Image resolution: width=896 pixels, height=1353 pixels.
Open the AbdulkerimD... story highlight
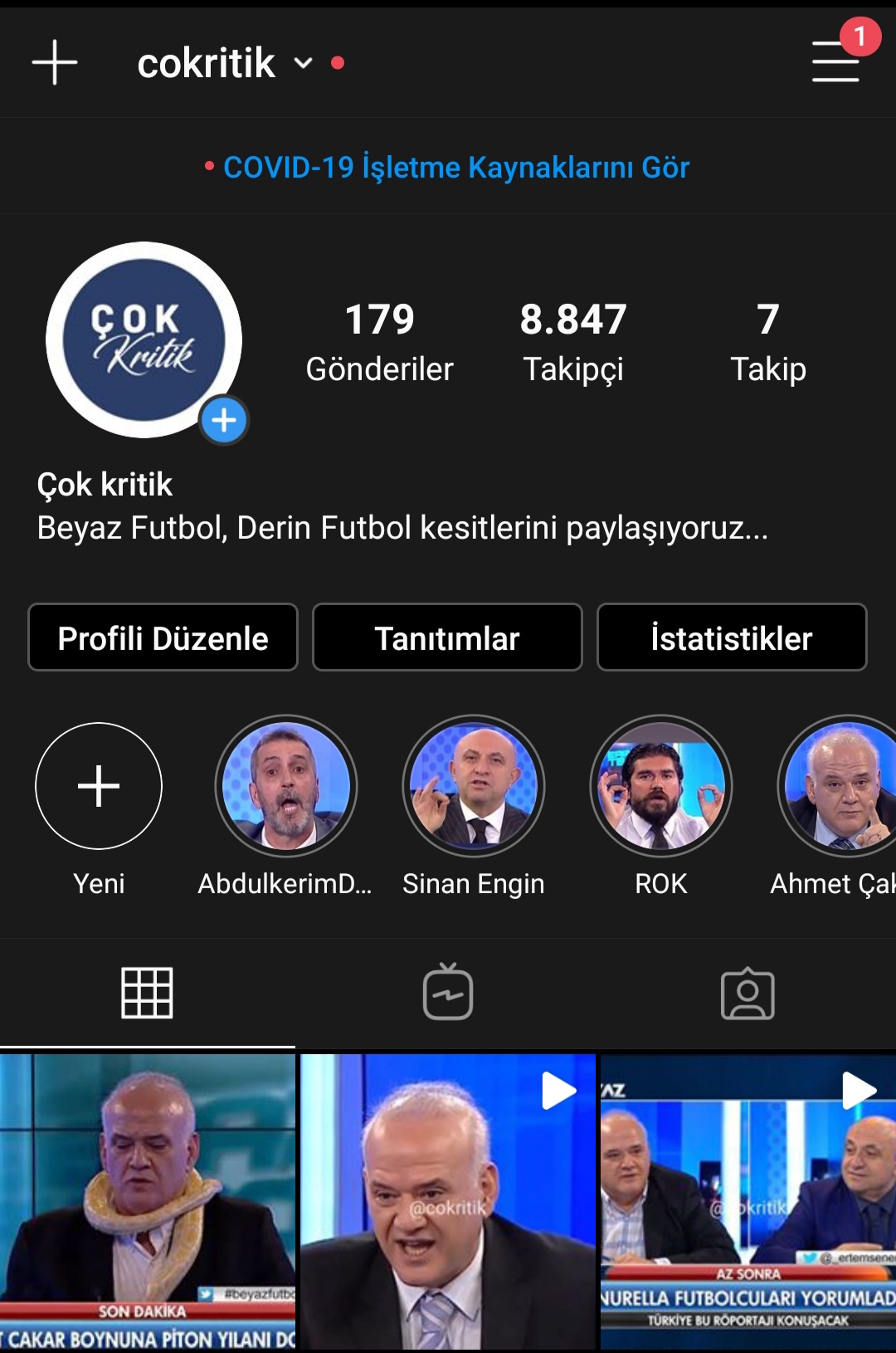click(x=286, y=786)
